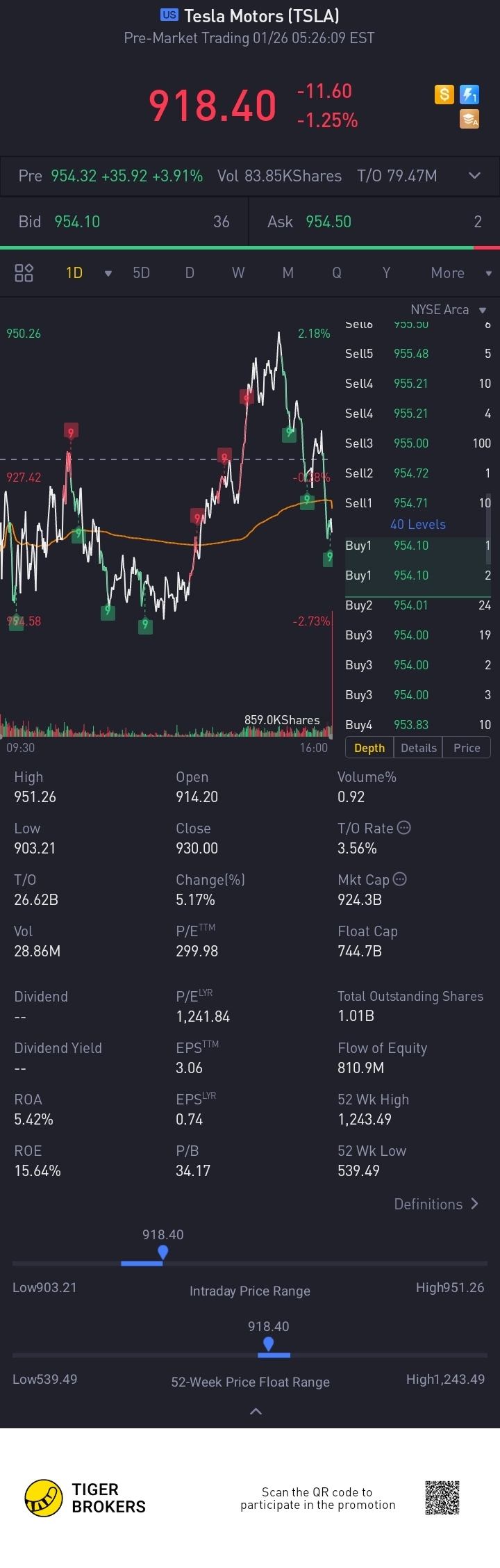Collapse the stats panel with up chevron
The width and height of the screenshot is (500, 1568).
tap(256, 1412)
